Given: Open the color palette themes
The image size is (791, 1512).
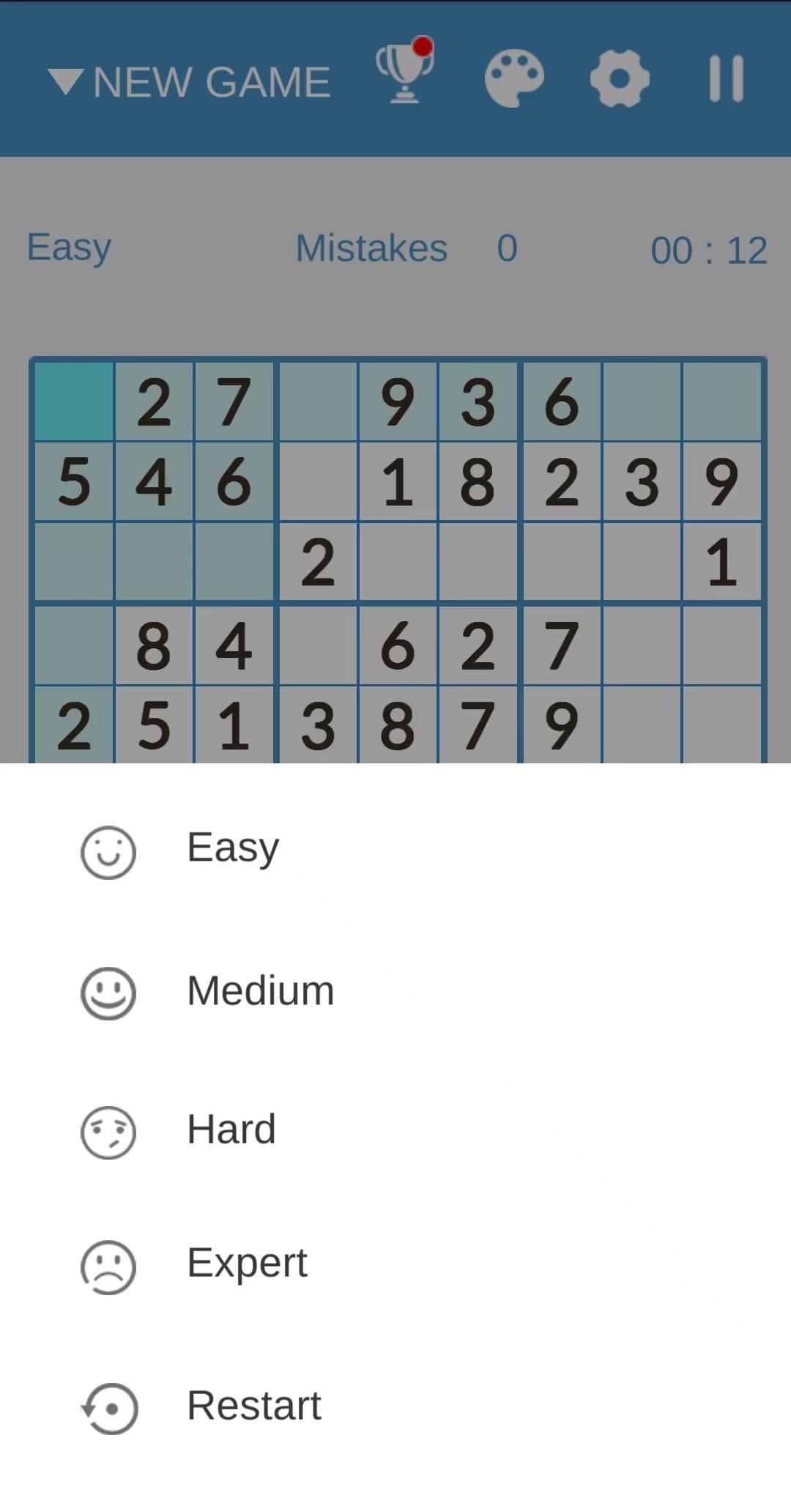Looking at the screenshot, I should point(514,78).
